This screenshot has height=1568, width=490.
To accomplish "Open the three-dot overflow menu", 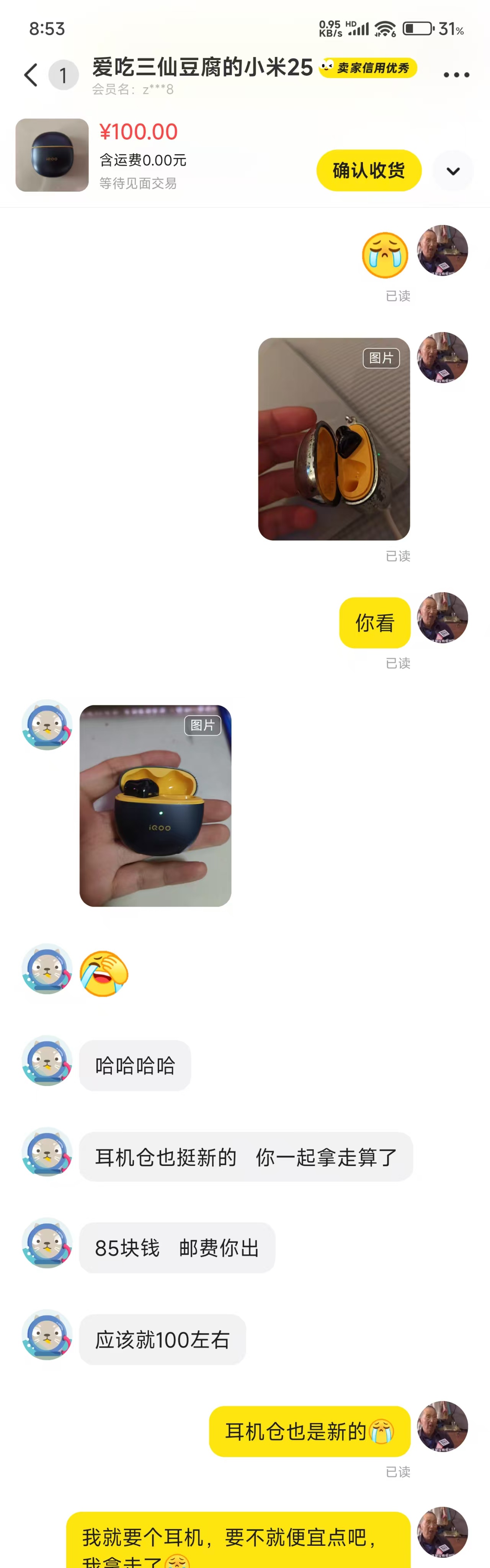I will 456,75.
